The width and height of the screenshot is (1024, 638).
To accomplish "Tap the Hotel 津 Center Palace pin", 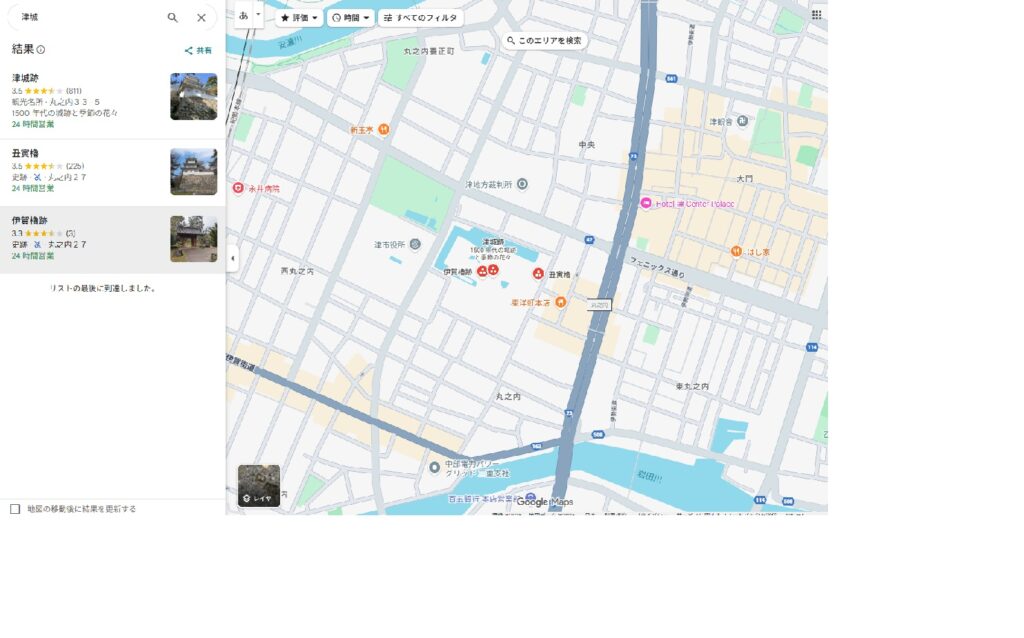I will click(646, 204).
